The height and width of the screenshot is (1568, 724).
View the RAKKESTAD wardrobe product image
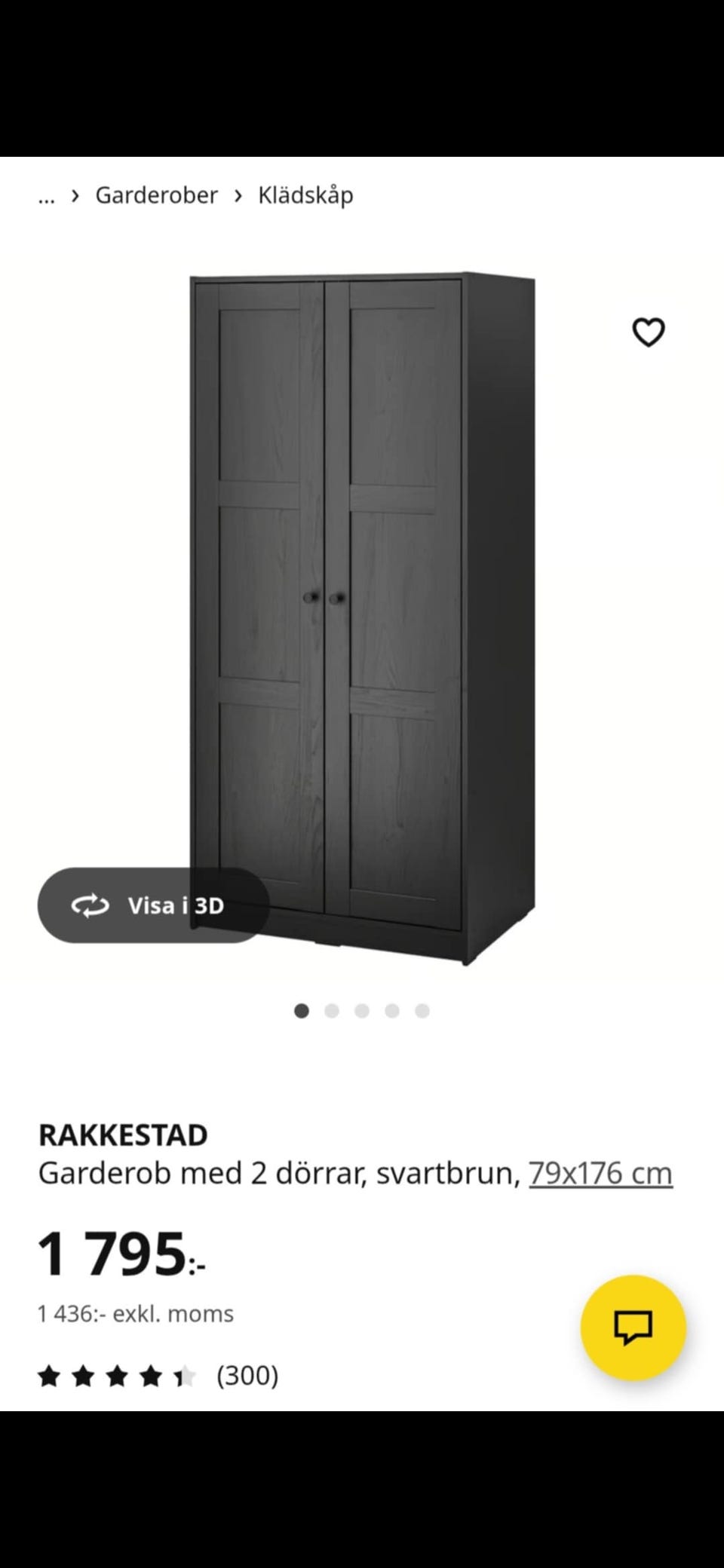click(362, 618)
